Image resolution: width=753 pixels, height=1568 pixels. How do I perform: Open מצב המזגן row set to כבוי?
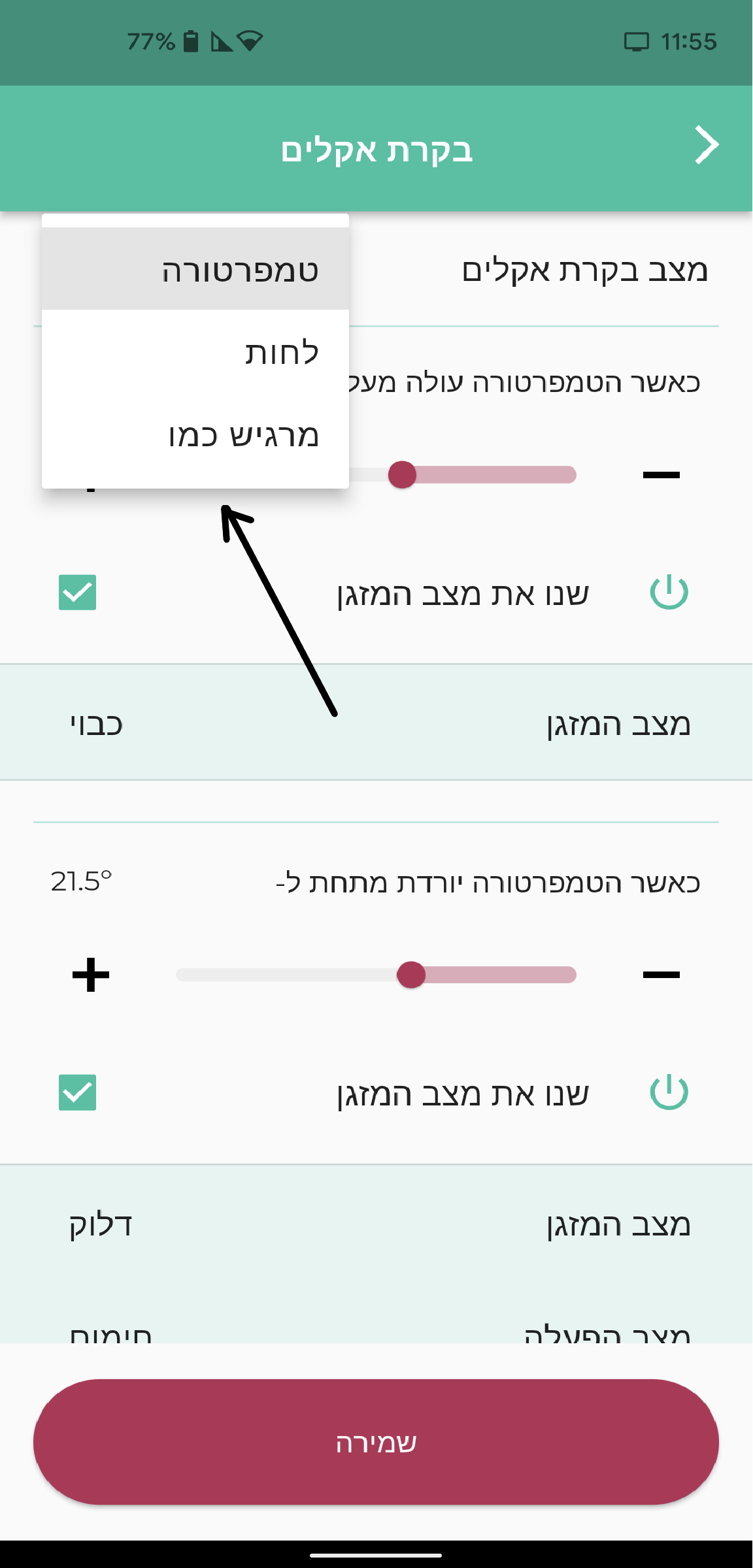click(376, 723)
